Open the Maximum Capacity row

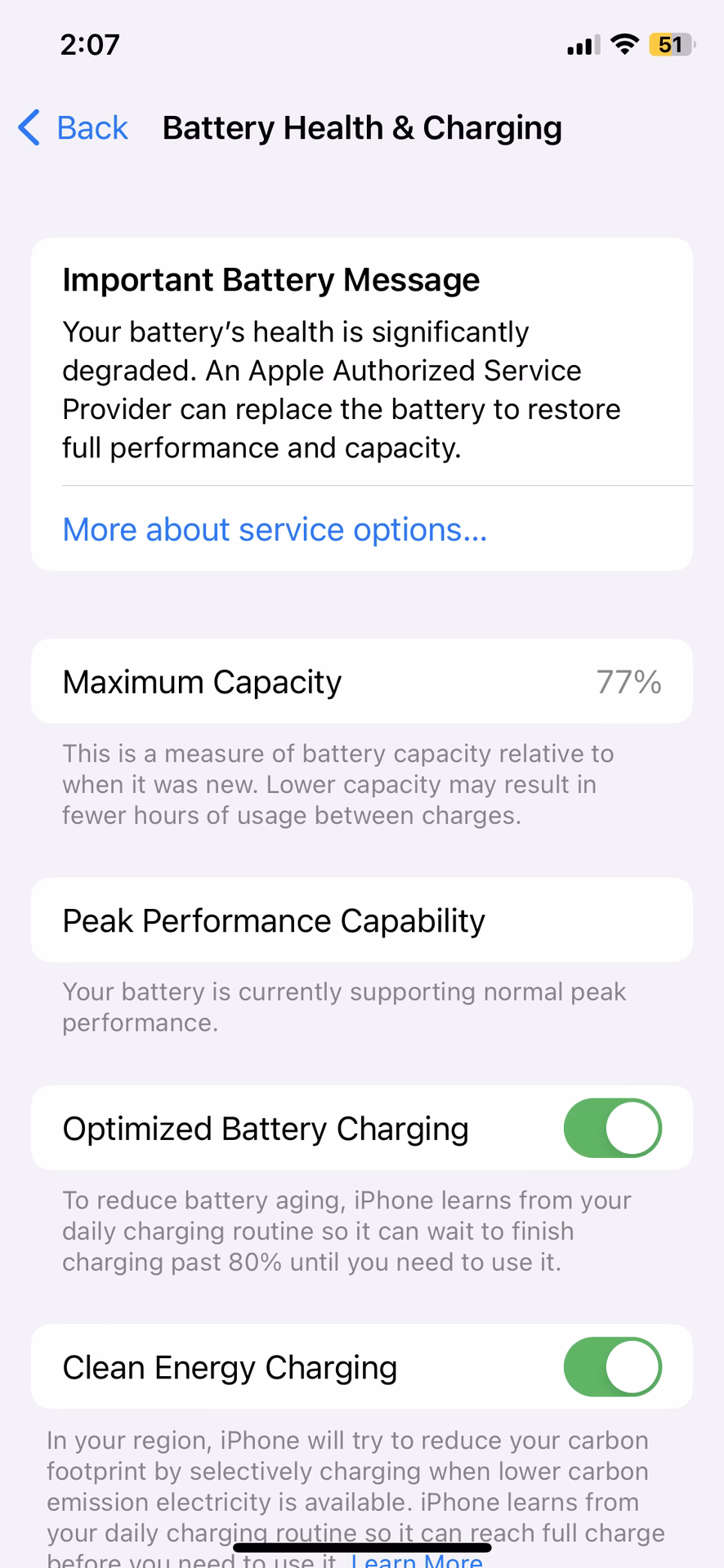[x=362, y=681]
